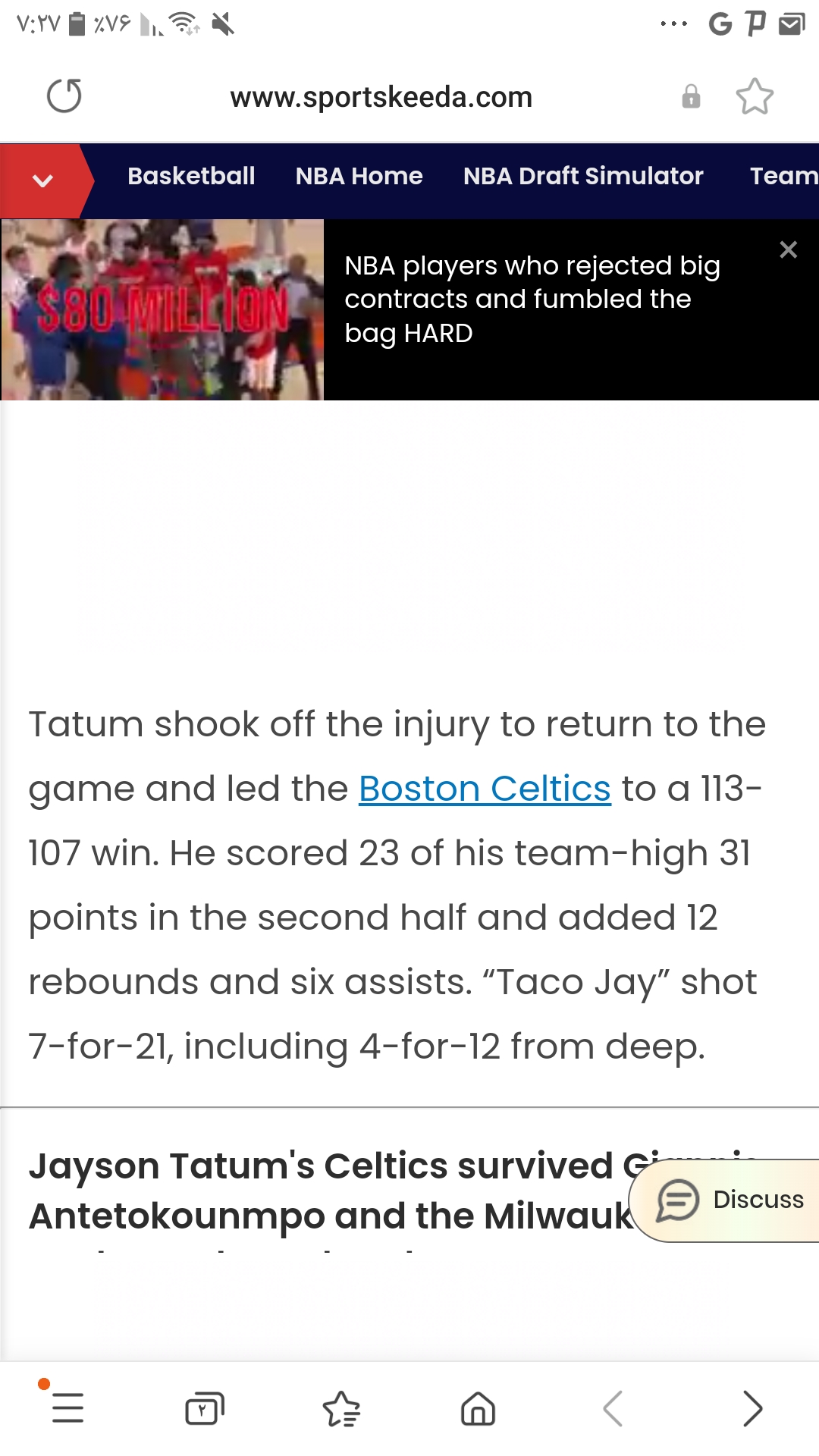Open the bookmarks list icon
The width and height of the screenshot is (819, 1456).
(x=341, y=1409)
